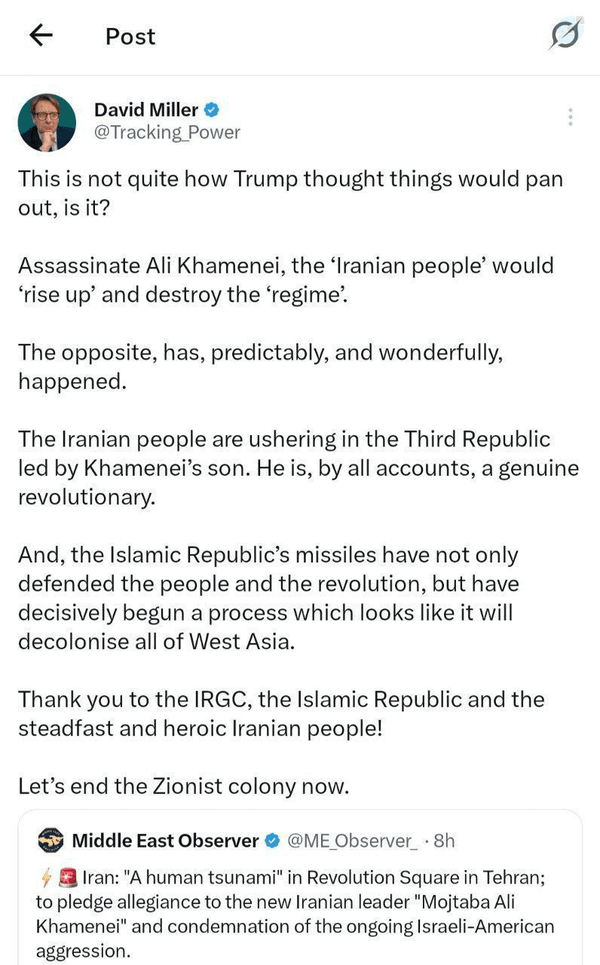Open the Grok icon in header
The image size is (600, 965).
(x=566, y=34)
